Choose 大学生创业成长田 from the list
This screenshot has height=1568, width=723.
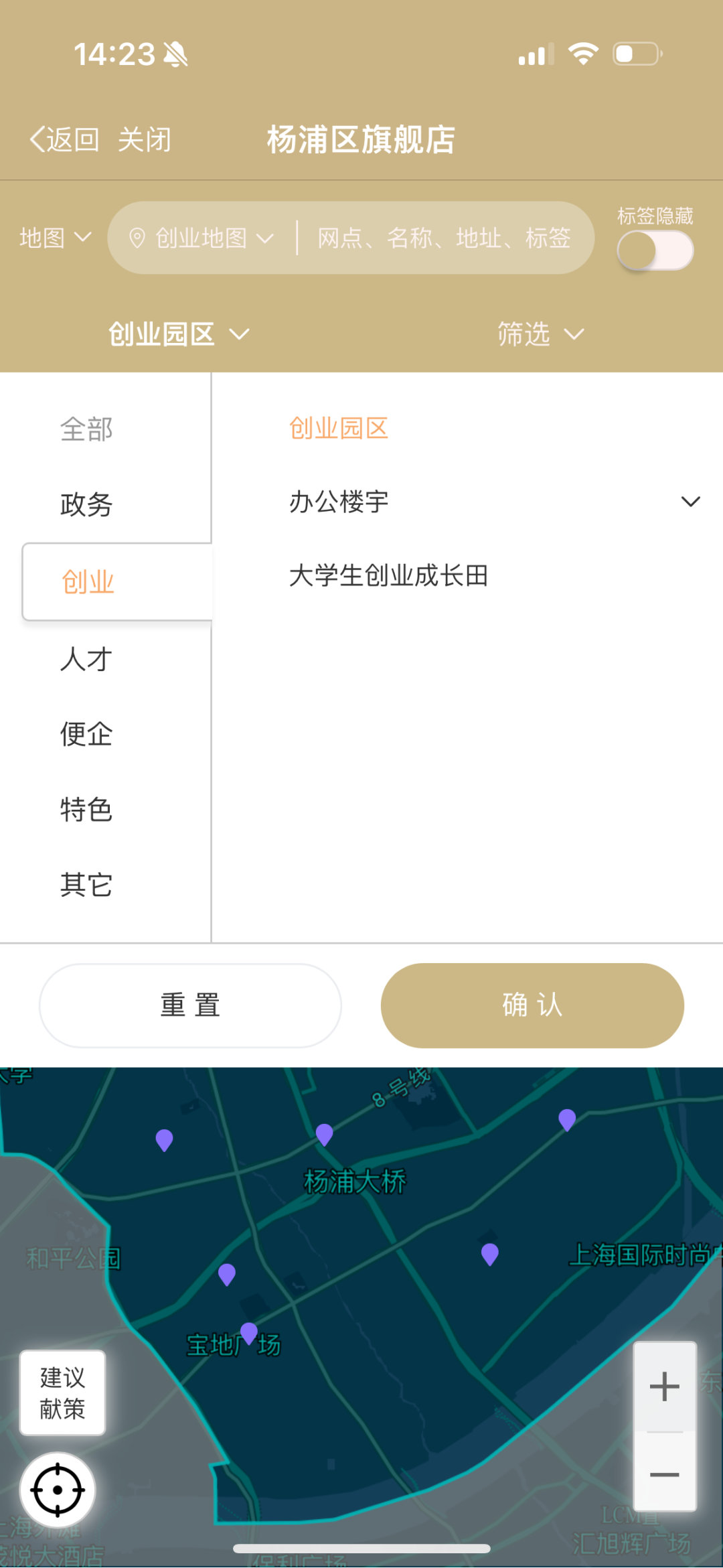click(x=389, y=575)
